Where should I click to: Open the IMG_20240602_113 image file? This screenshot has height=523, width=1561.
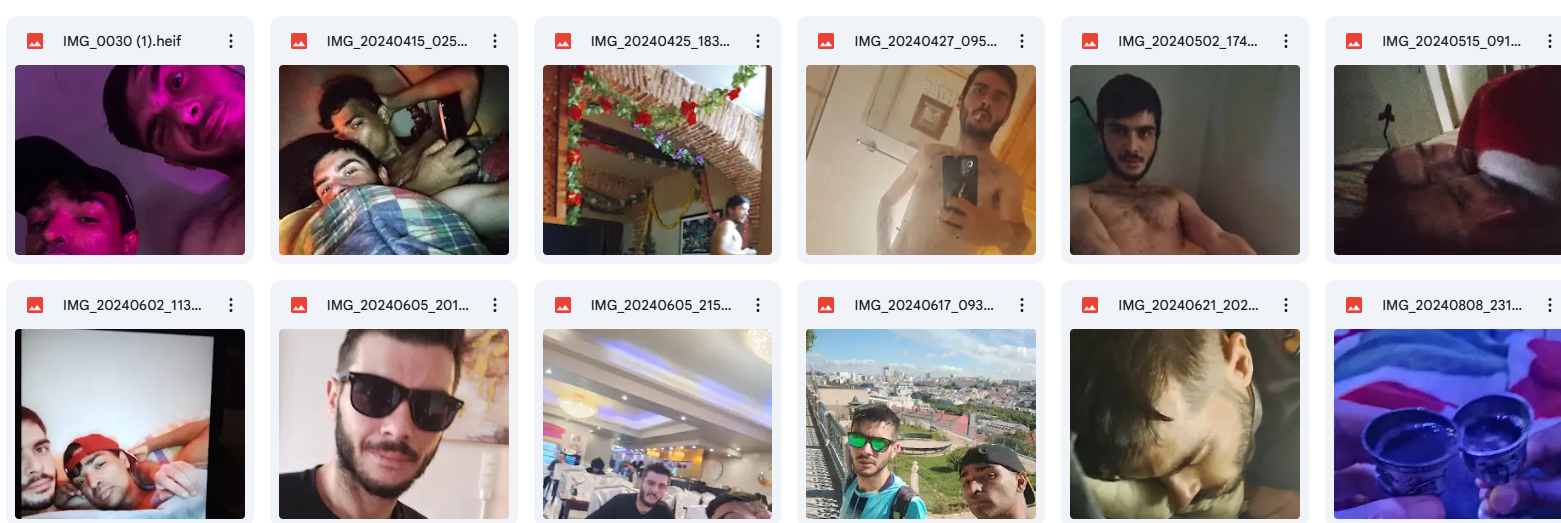pos(130,424)
